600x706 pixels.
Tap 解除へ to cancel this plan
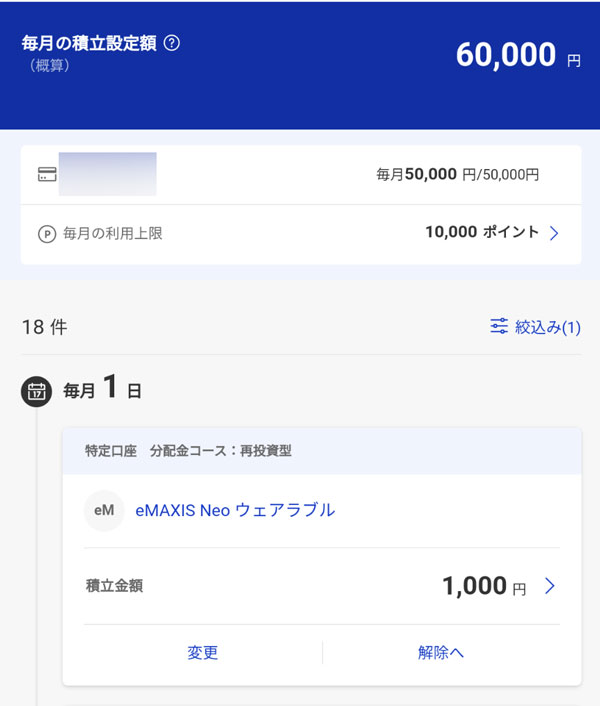point(441,653)
